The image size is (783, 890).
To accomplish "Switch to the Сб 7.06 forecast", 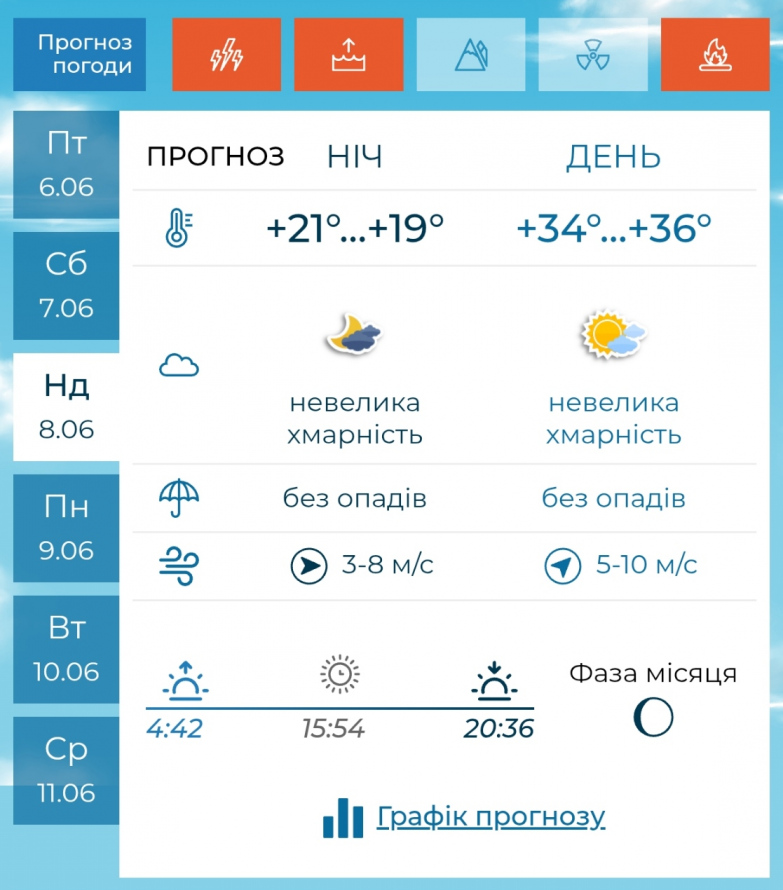I will pyautogui.click(x=66, y=286).
